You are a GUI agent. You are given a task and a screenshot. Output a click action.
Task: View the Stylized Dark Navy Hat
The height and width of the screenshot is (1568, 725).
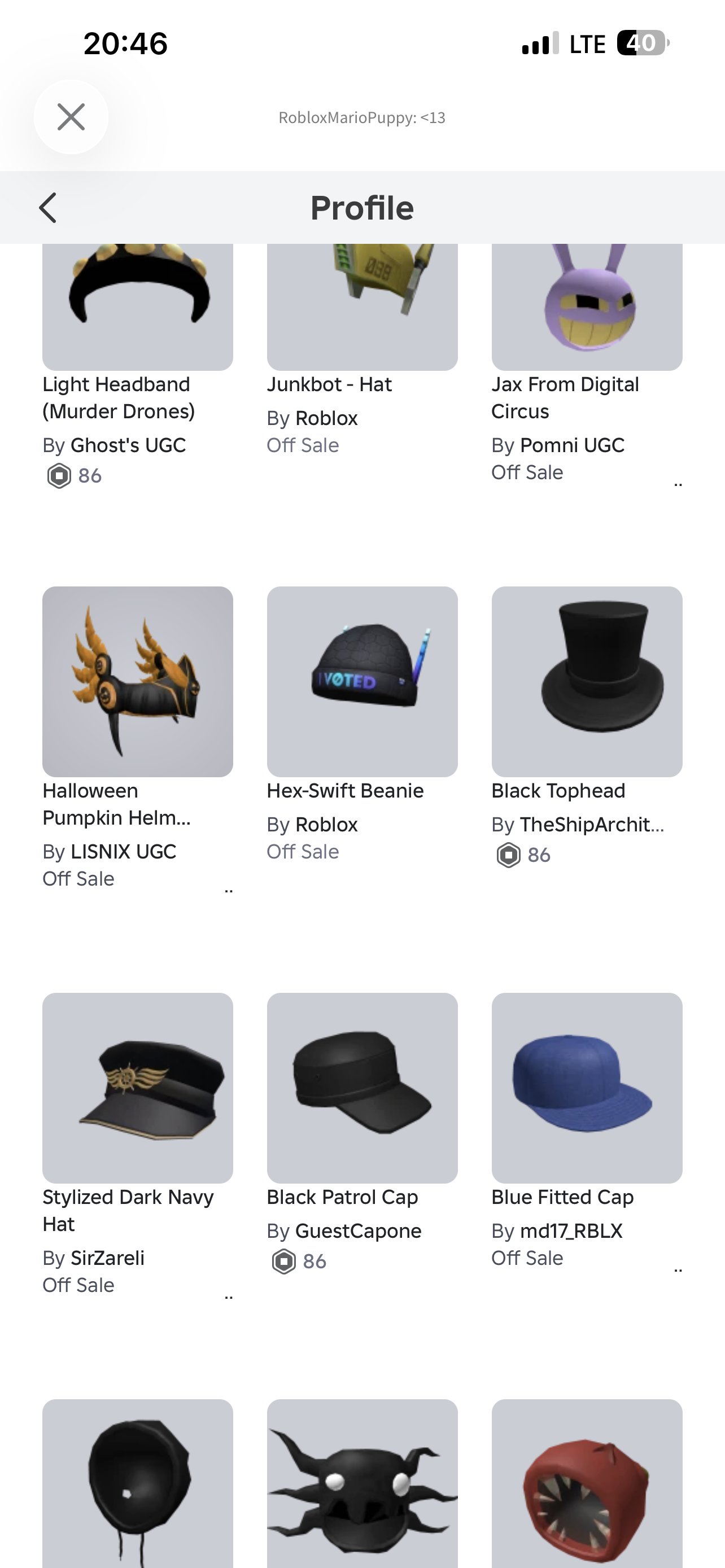pos(138,1088)
